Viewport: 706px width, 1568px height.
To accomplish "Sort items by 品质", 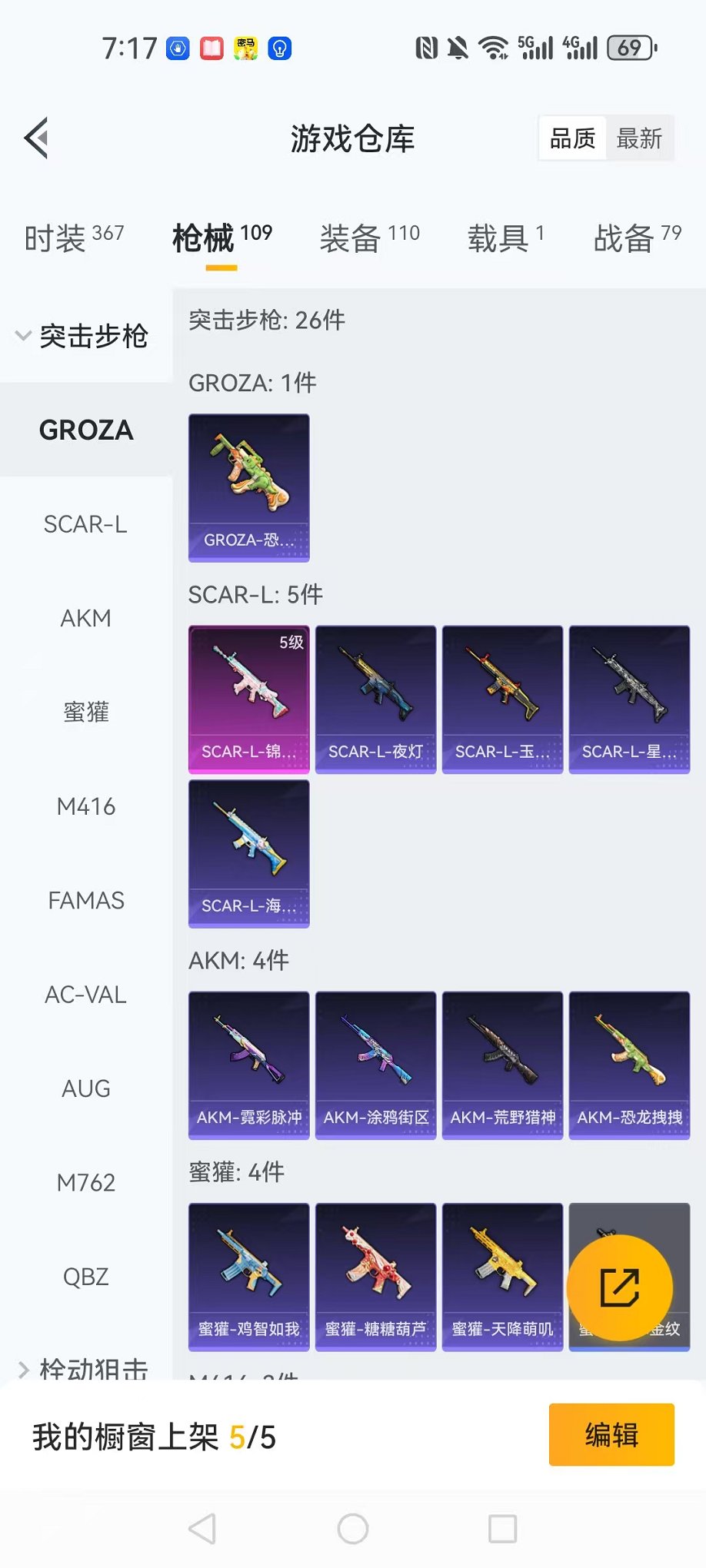I will coord(573,138).
